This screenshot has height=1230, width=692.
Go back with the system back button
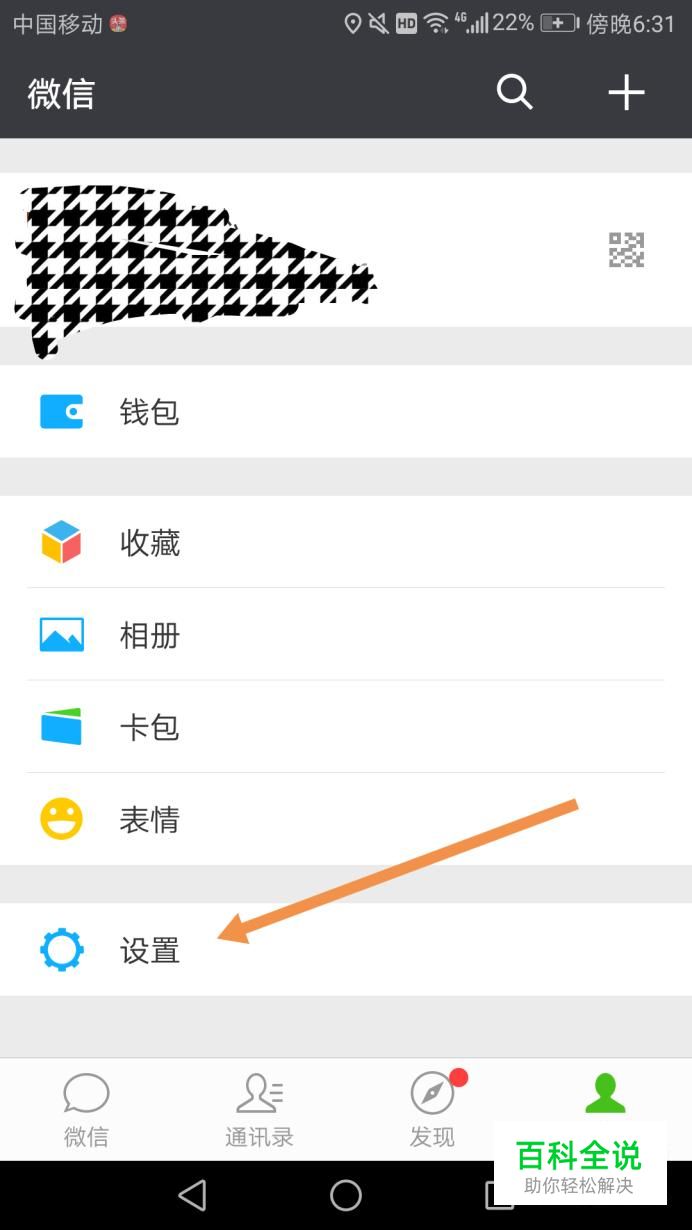coord(192,1195)
